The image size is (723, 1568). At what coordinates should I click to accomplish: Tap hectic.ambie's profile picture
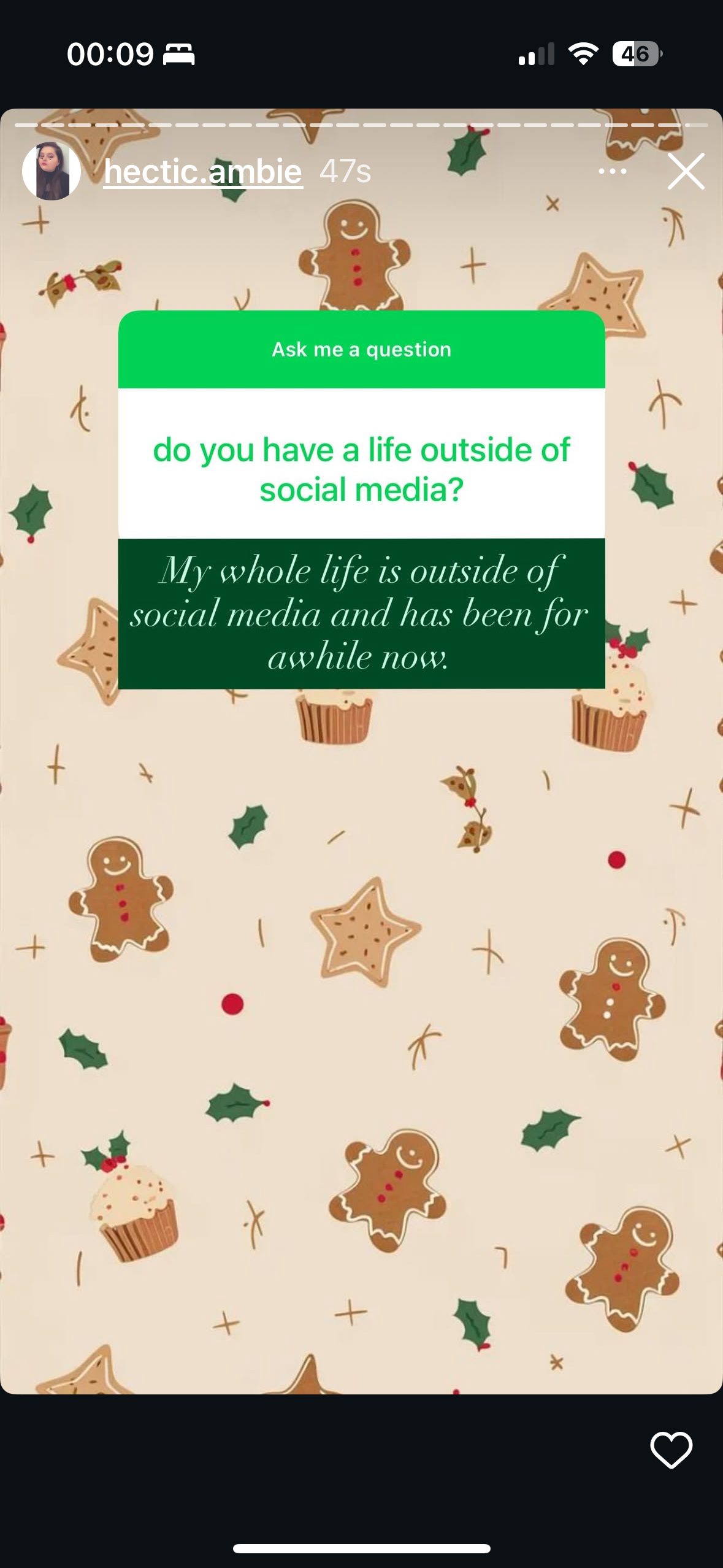point(52,171)
